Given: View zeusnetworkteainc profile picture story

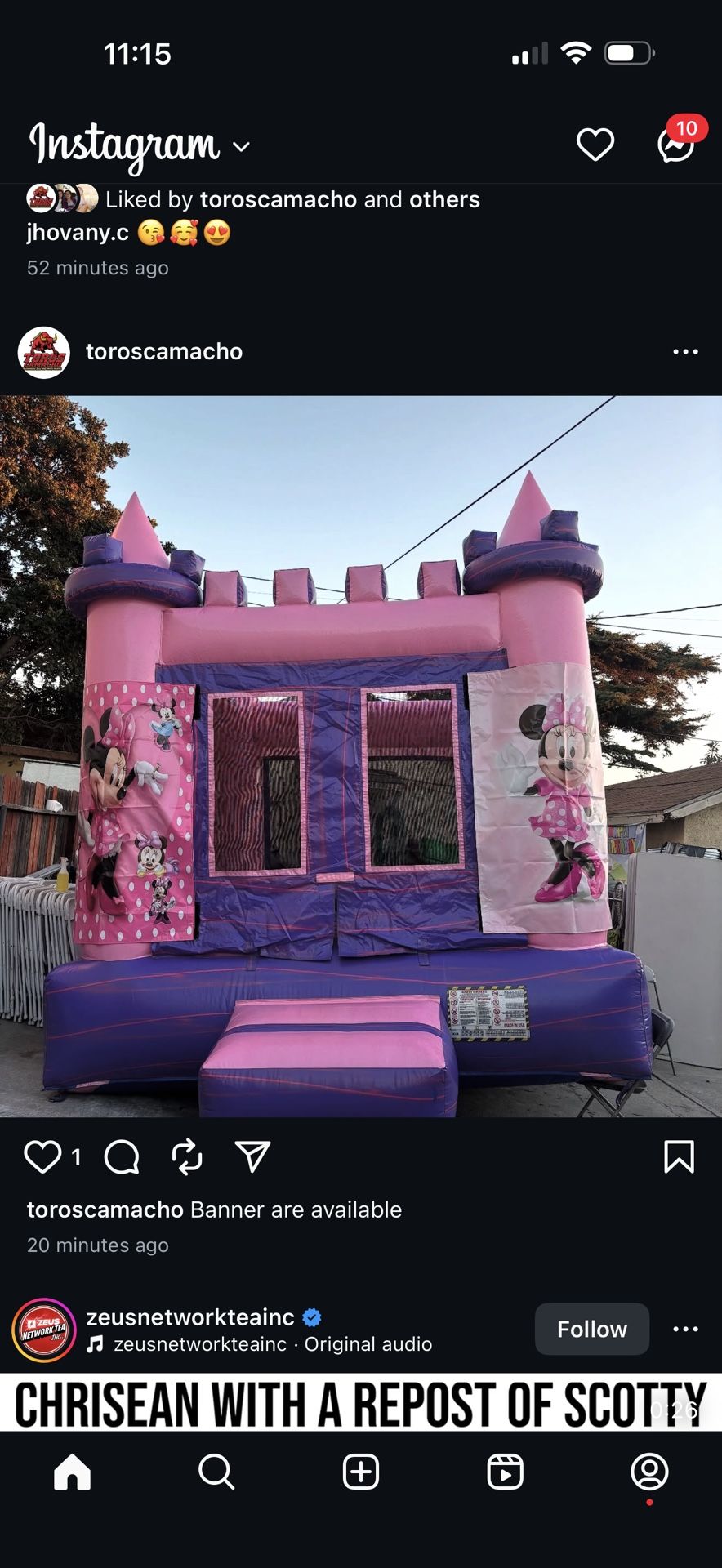Looking at the screenshot, I should click(x=43, y=1330).
